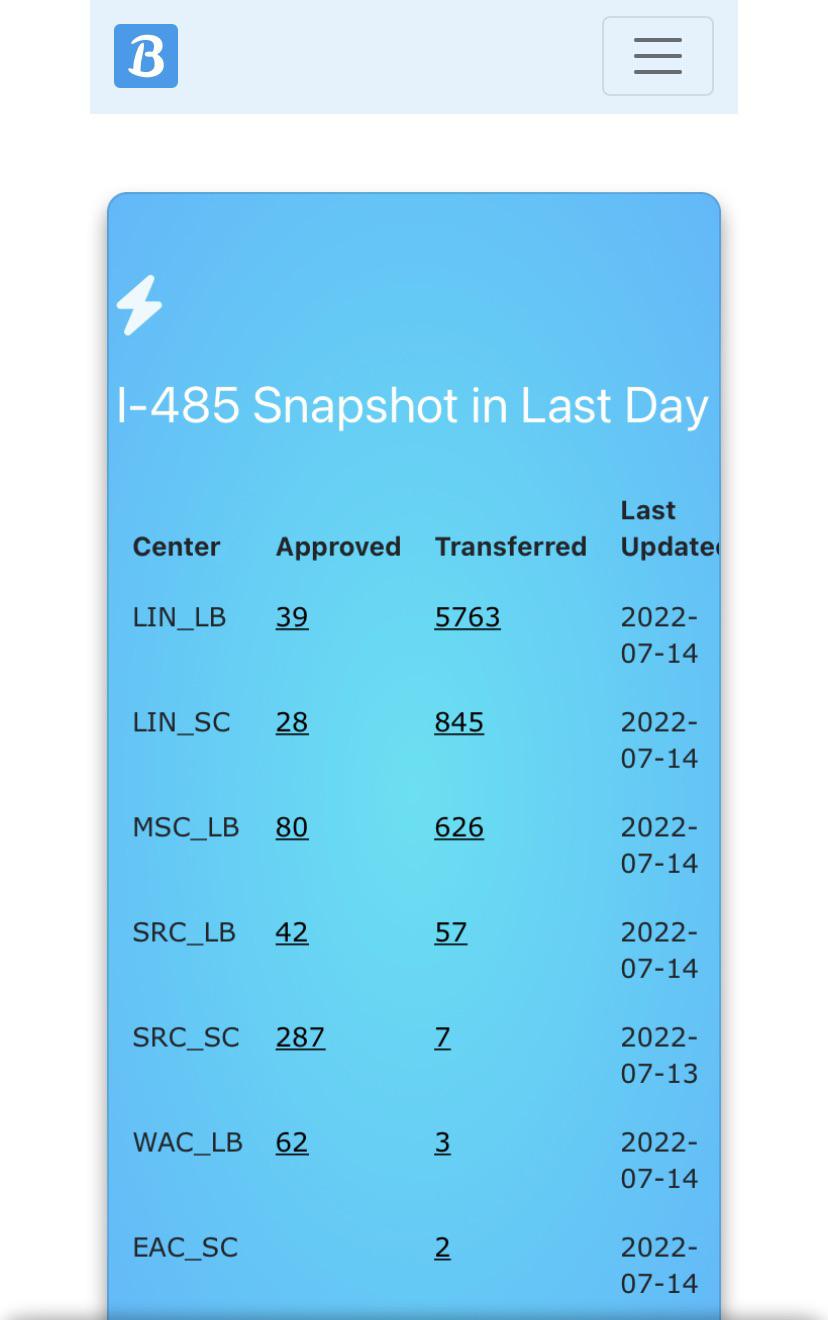Open the 626 transferred link for MSC_LB
The width and height of the screenshot is (828, 1320).
coord(458,827)
